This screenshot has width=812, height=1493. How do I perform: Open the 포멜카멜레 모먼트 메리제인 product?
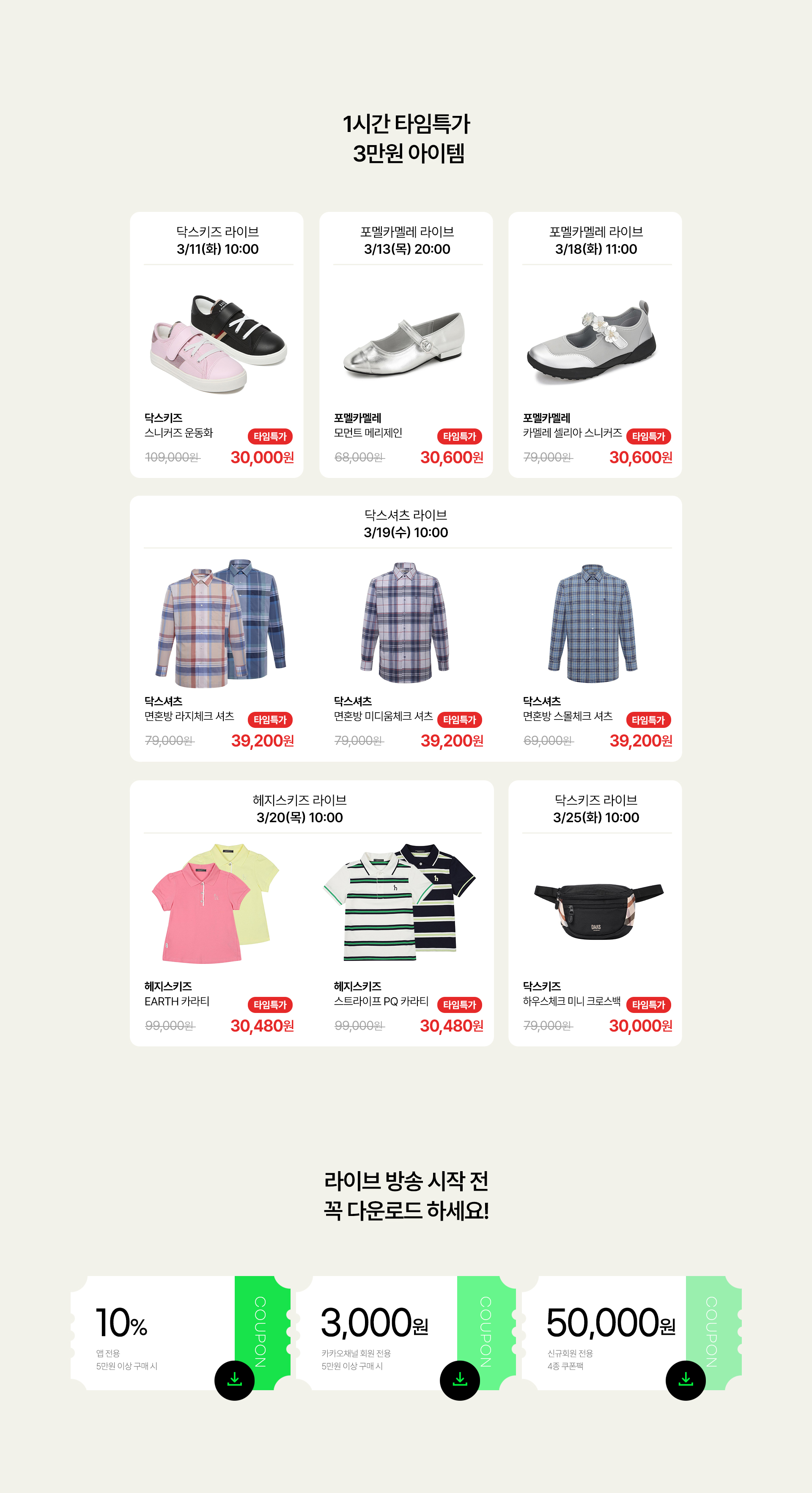[x=406, y=343]
